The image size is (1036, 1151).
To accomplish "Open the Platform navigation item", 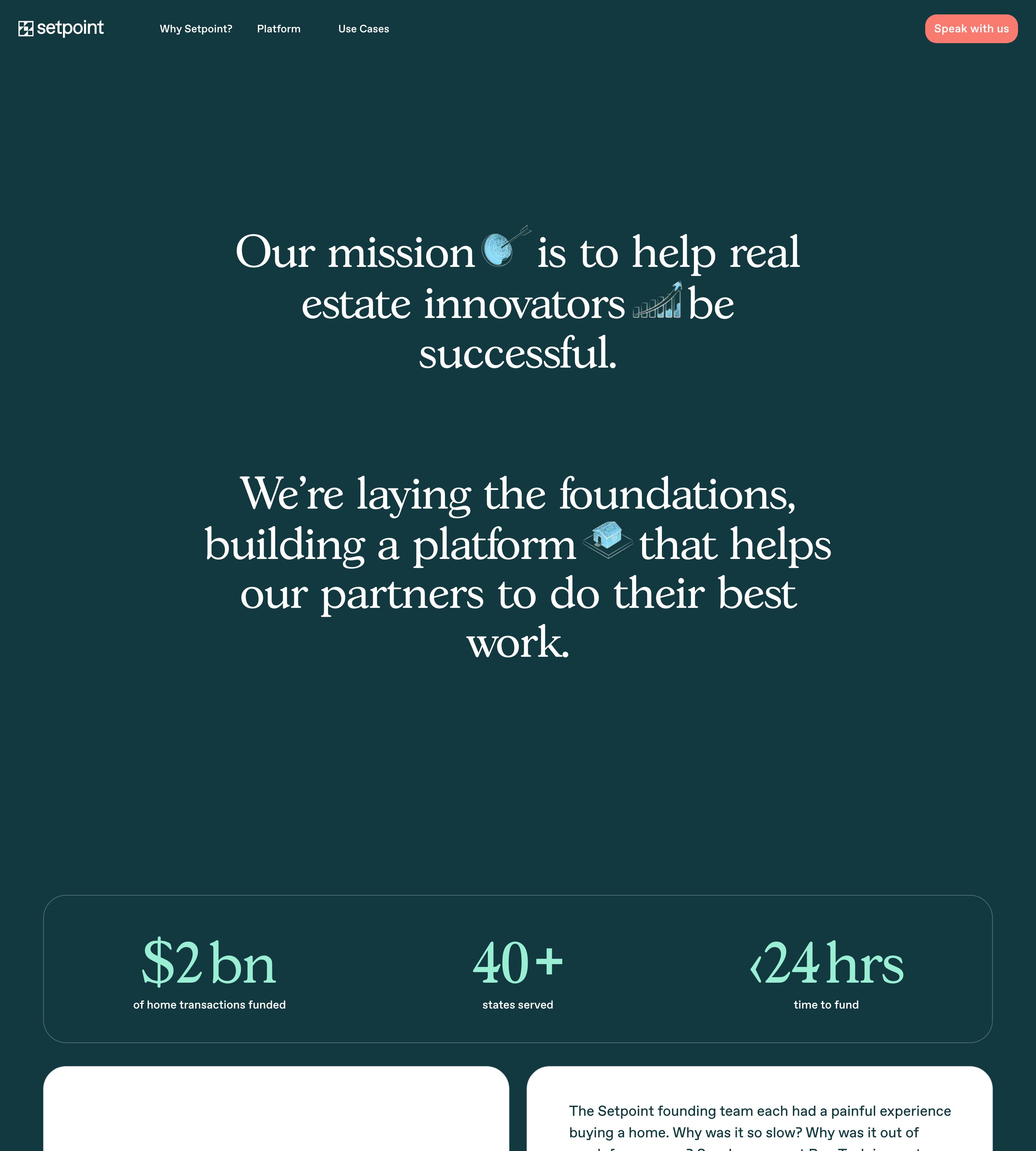I will tap(278, 29).
